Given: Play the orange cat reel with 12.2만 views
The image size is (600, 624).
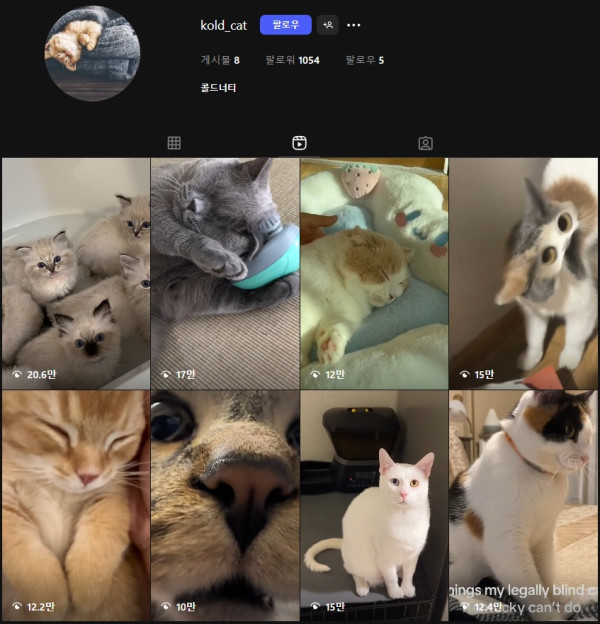Looking at the screenshot, I should (x=75, y=505).
